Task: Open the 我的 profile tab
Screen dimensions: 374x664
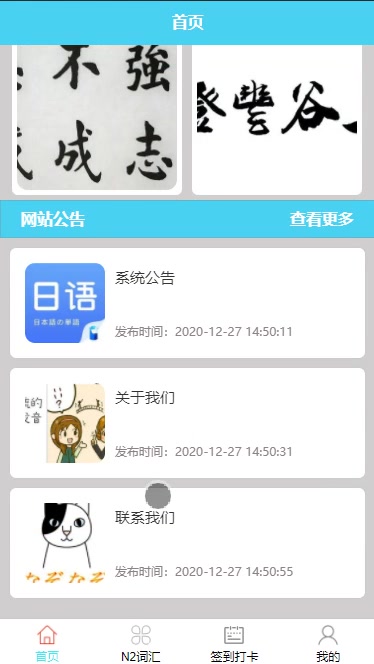Action: [x=327, y=643]
